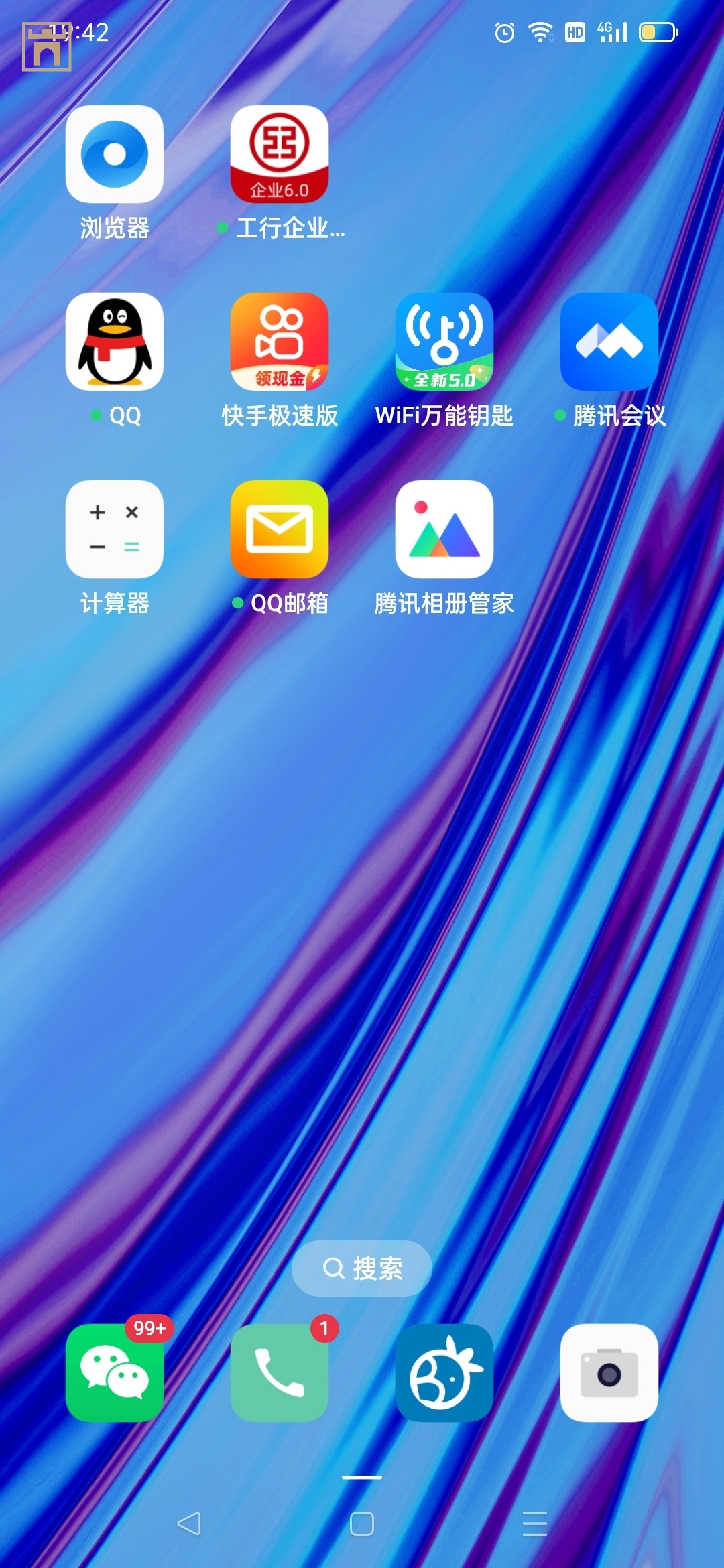This screenshot has height=1568, width=724.
Task: Open the 浏览器 browser app
Action: tap(115, 155)
